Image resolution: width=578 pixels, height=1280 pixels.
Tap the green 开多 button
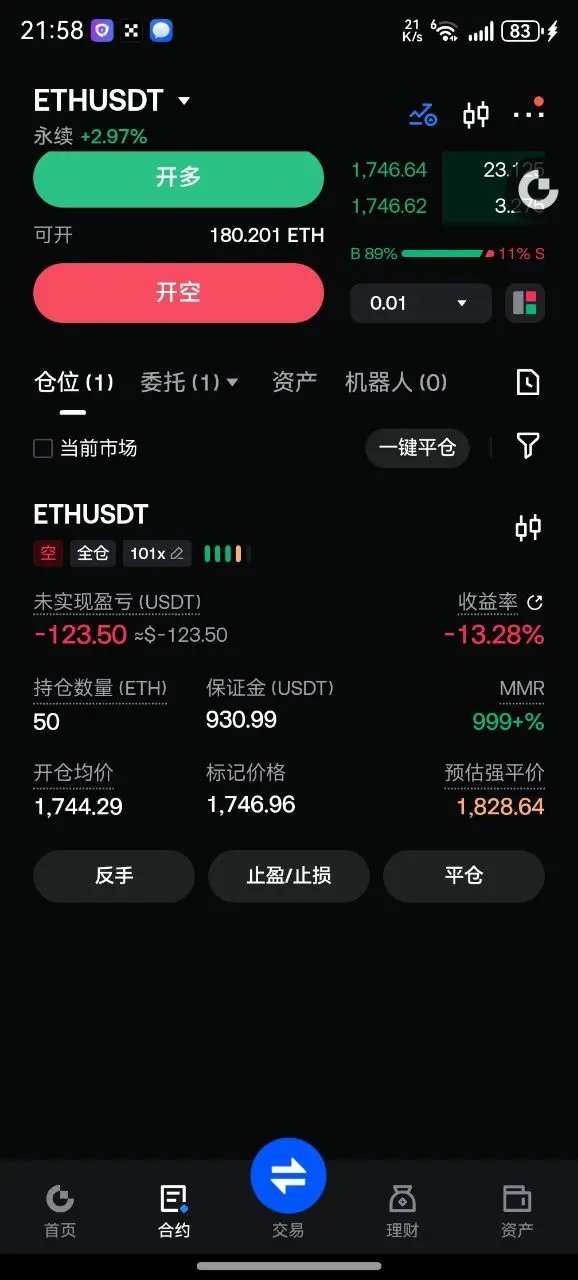pos(179,178)
